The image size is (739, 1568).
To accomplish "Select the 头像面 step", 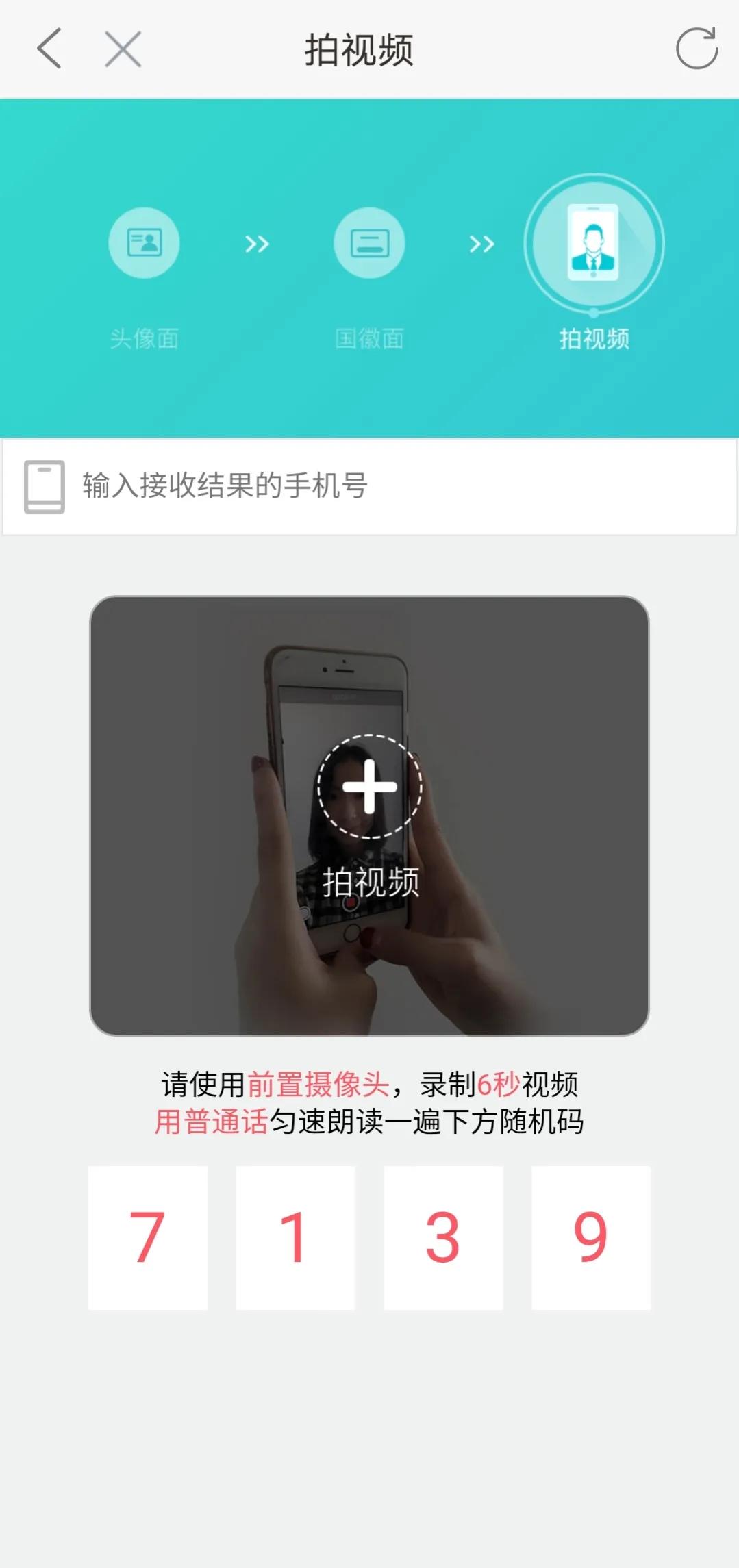I will [x=144, y=243].
